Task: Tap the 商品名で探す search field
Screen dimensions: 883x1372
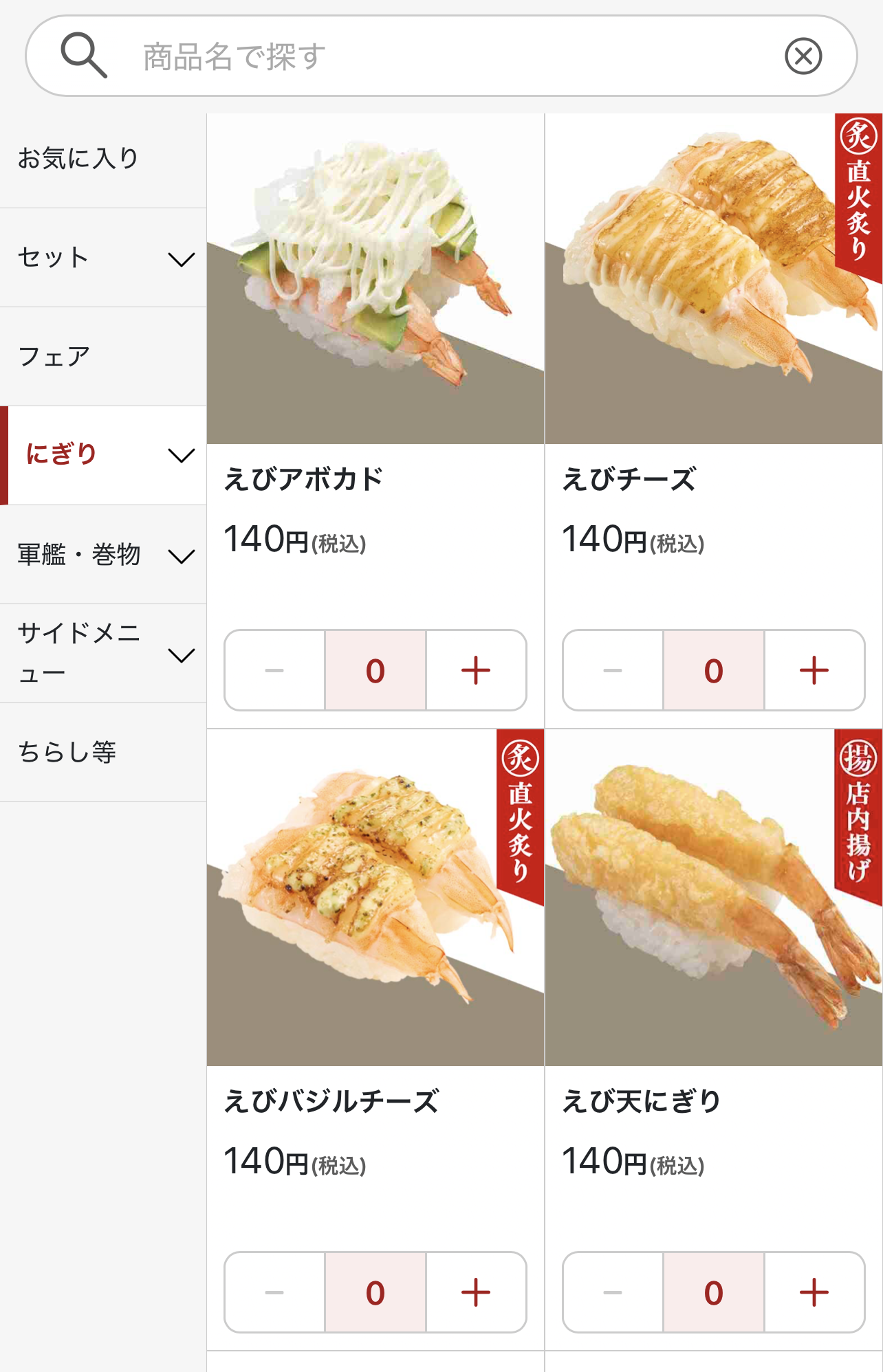Action: 440,56
